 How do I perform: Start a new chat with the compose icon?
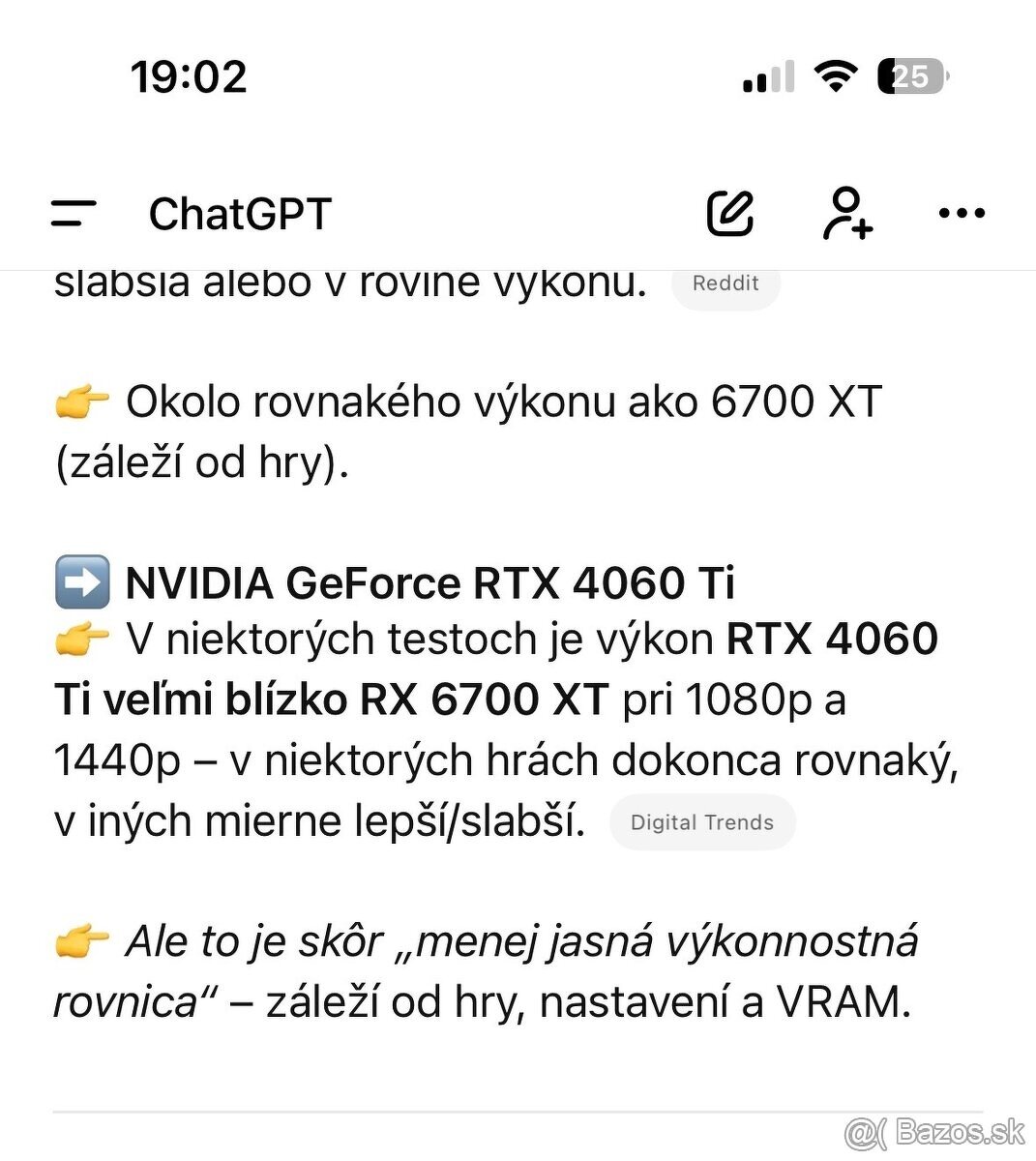[x=732, y=213]
